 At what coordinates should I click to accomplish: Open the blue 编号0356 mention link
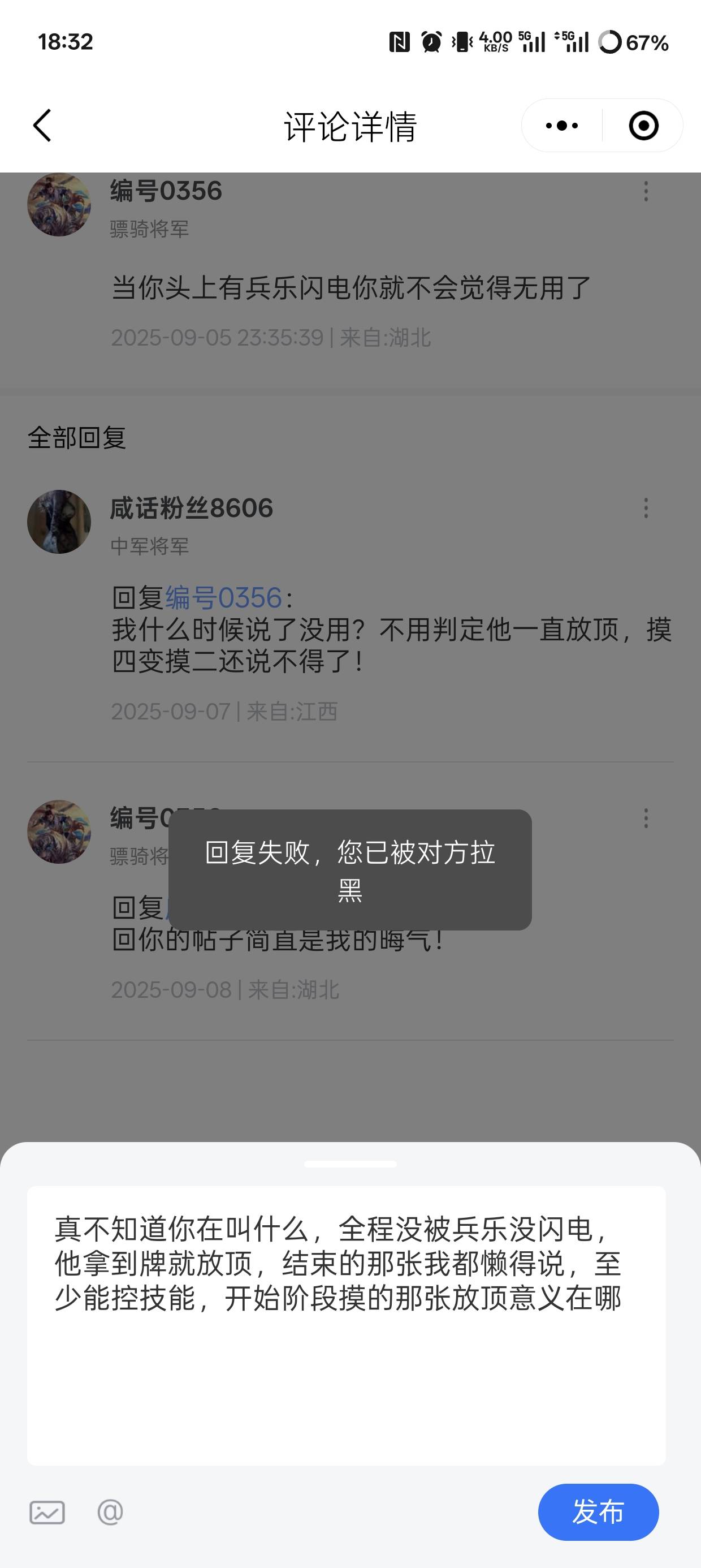click(x=223, y=598)
